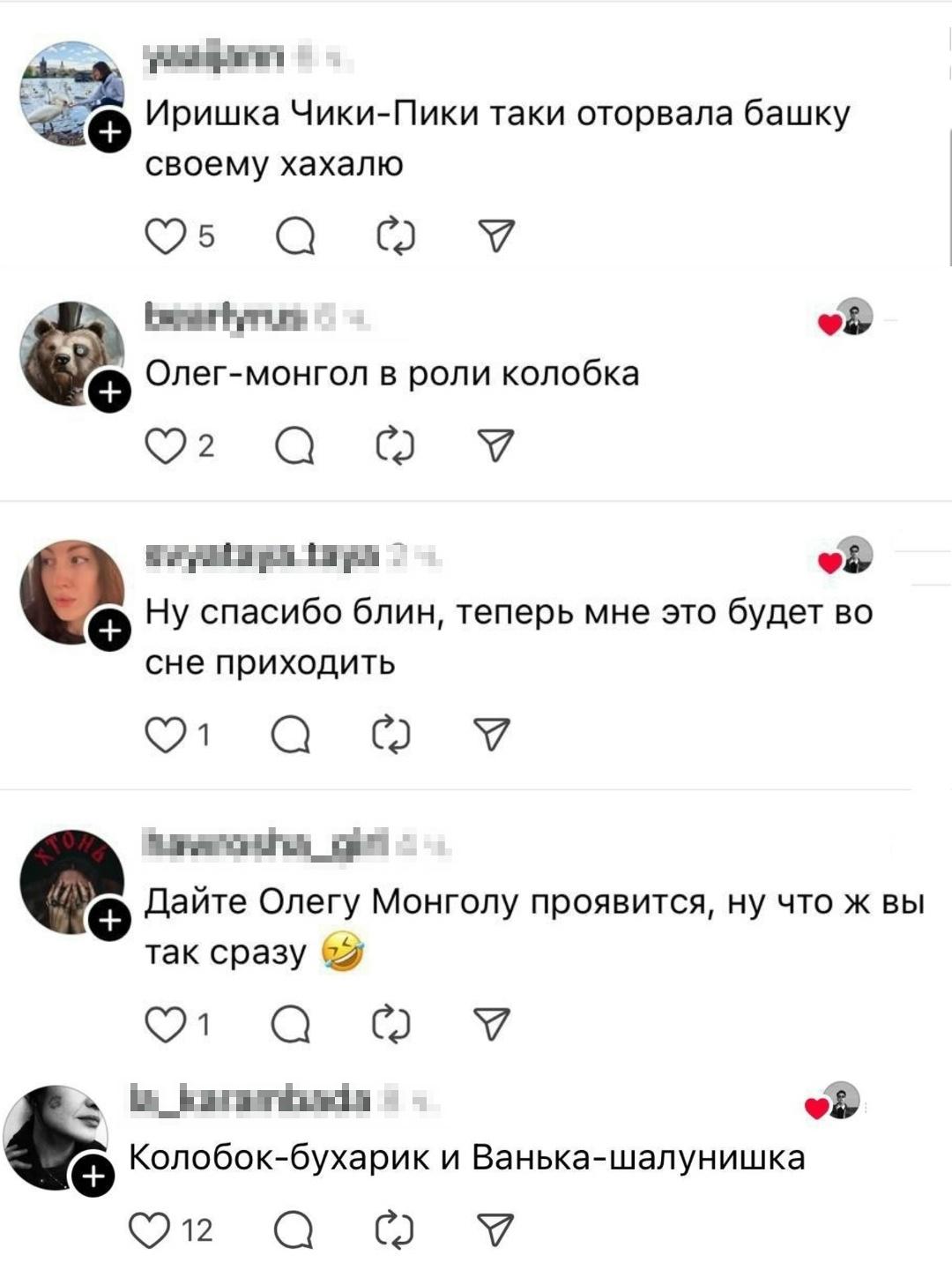Screen dimensions: 952x1270
Task: Reply to the 'Ну спасибо блин' comment
Action: 291,735
